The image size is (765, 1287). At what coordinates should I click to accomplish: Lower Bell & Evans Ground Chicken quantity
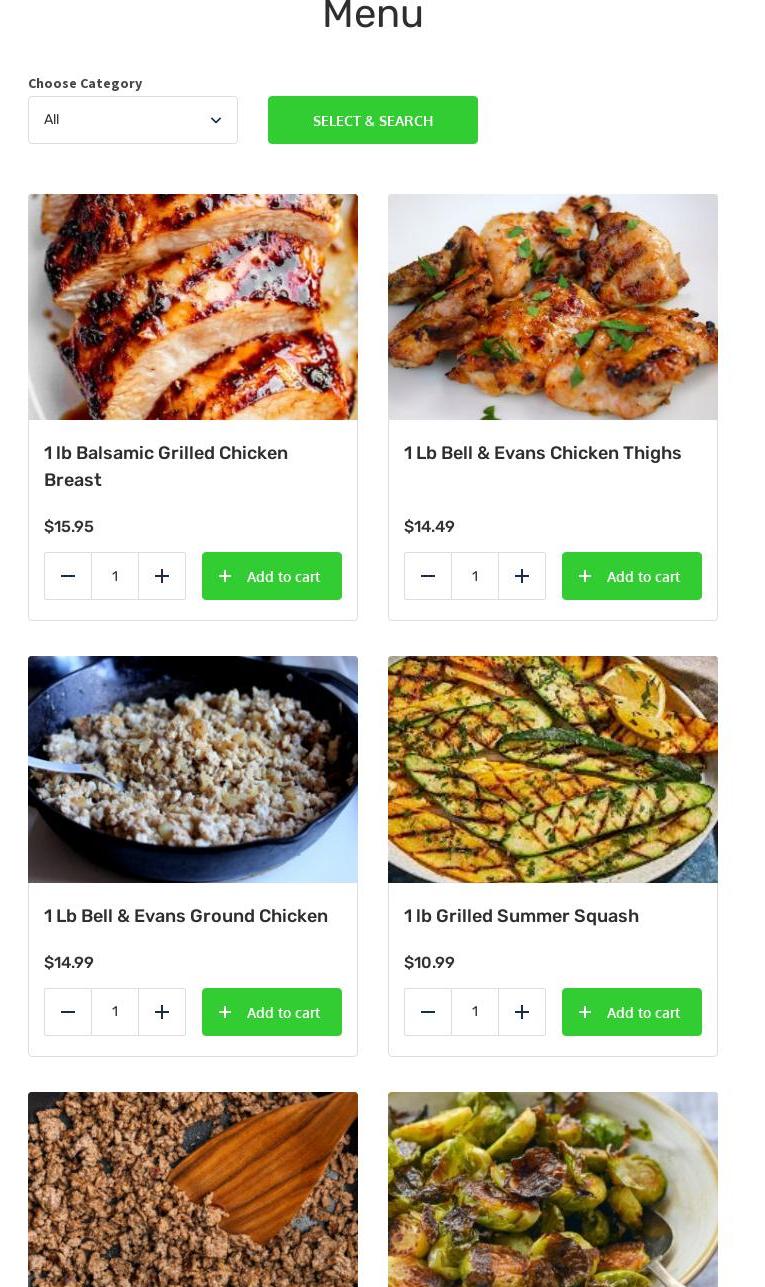[68, 1012]
